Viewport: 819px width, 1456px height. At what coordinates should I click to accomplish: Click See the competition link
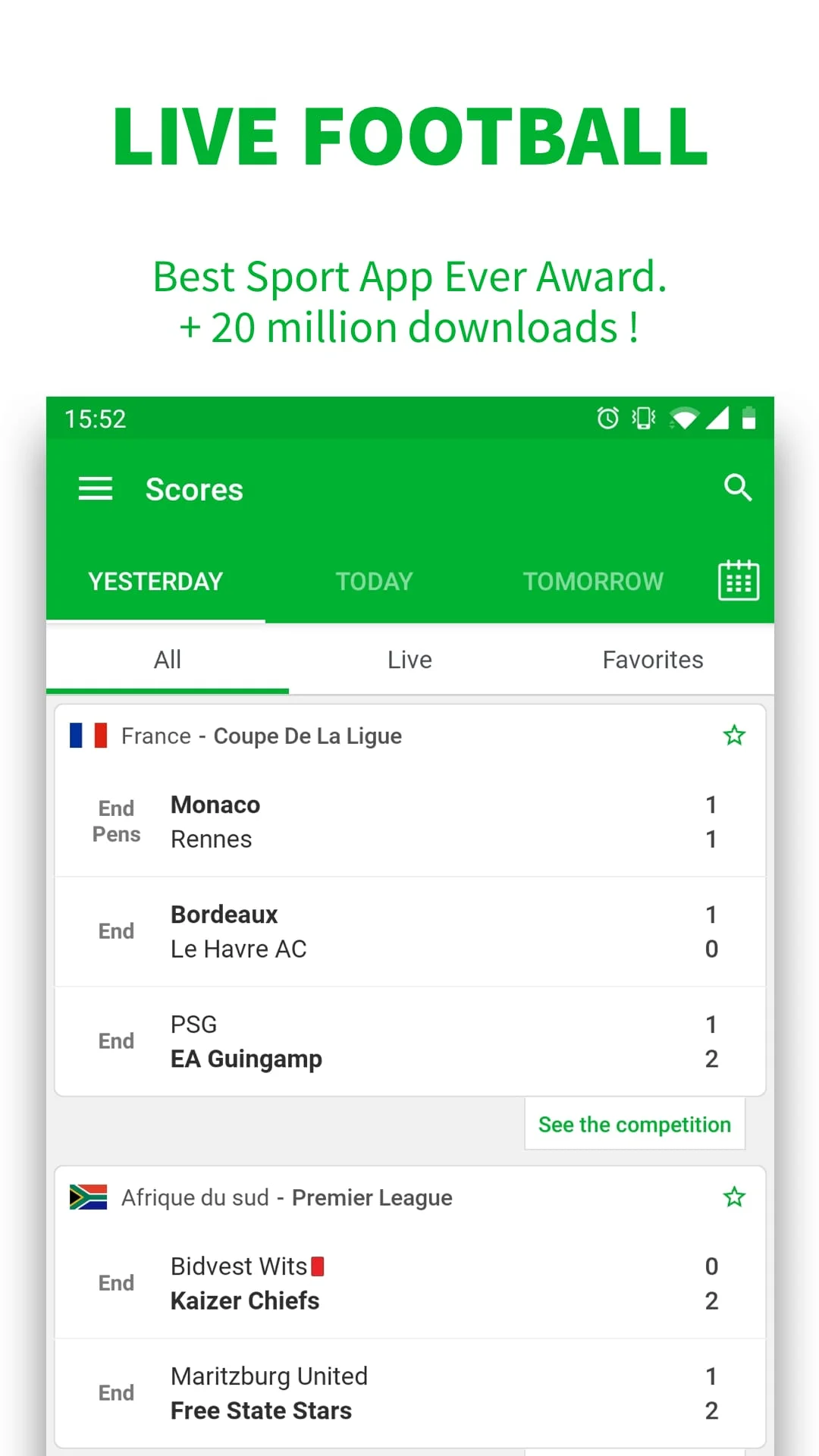pos(634,1124)
